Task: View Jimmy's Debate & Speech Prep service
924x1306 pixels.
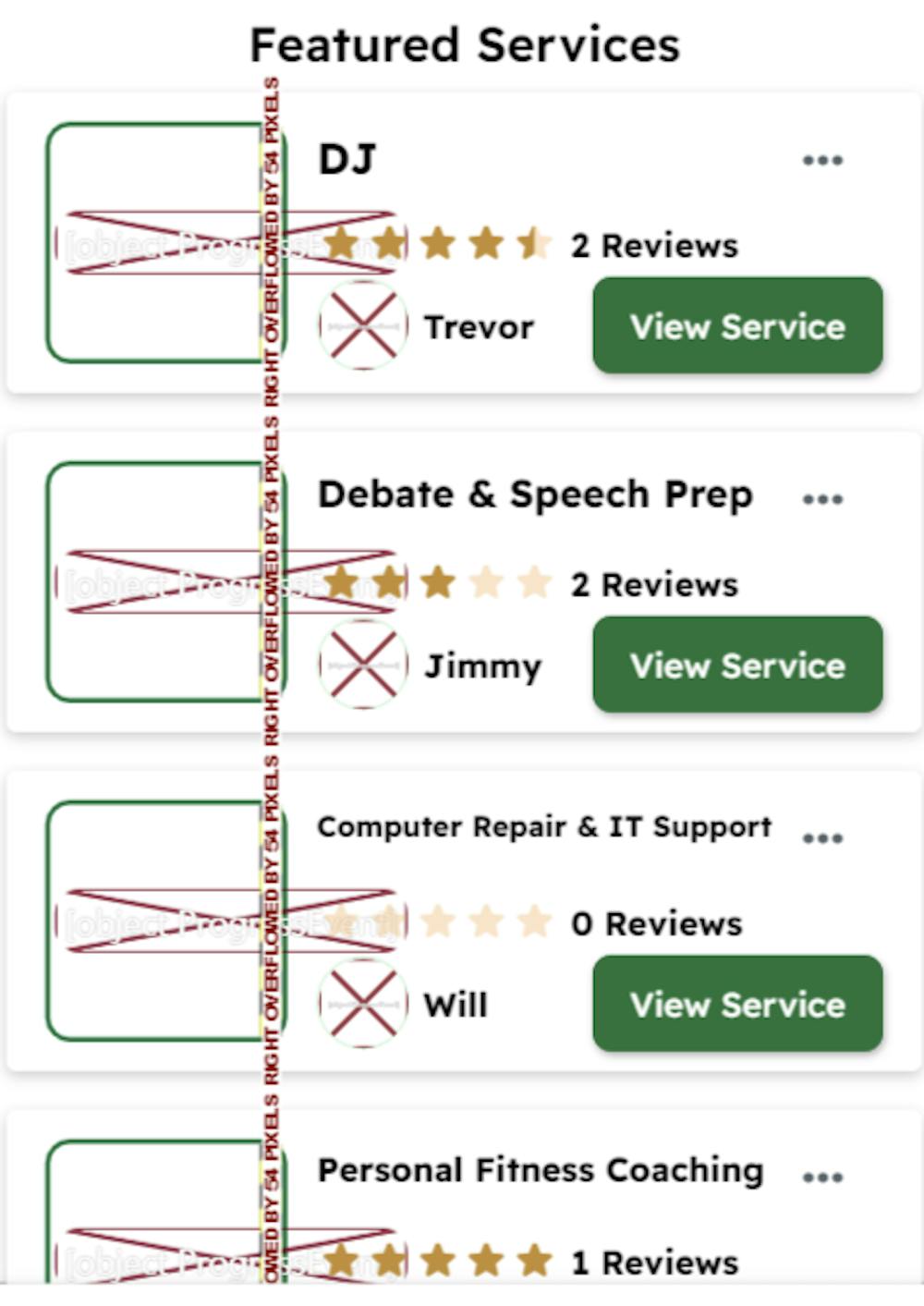Action: [x=737, y=665]
